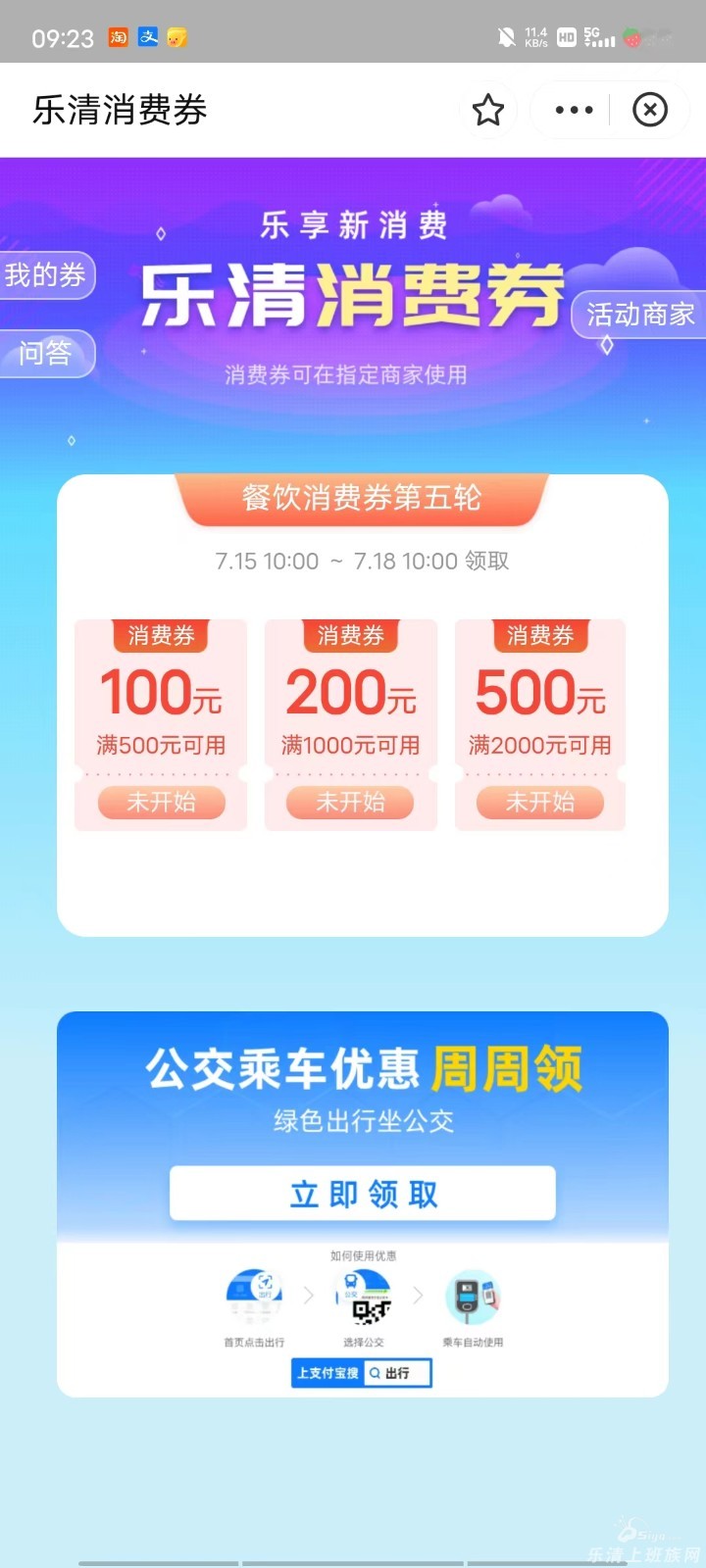Tap 未开始 on the 200元 coupon
706x1568 pixels.
(350, 803)
